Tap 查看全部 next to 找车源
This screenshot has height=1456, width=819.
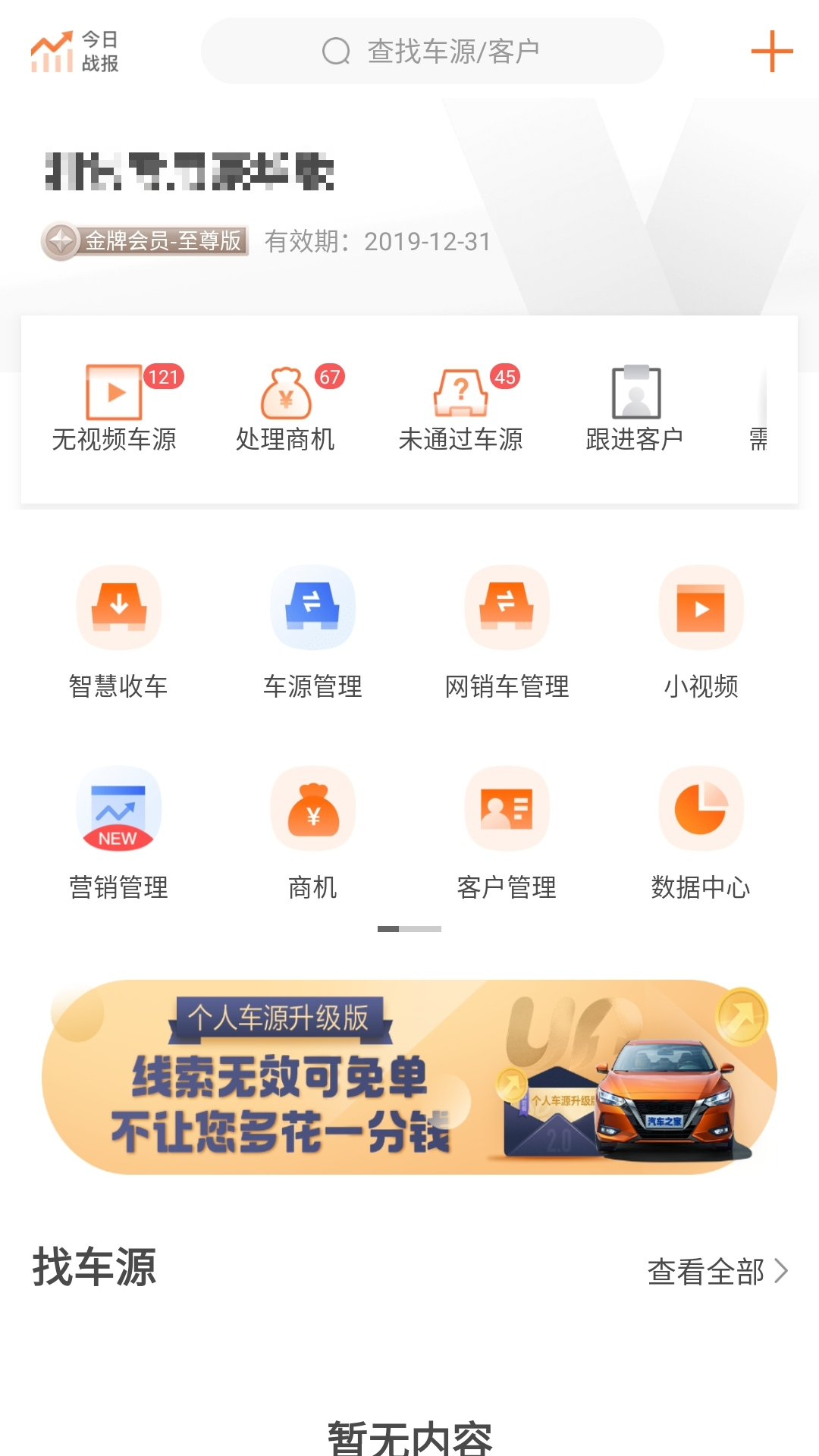717,1272
